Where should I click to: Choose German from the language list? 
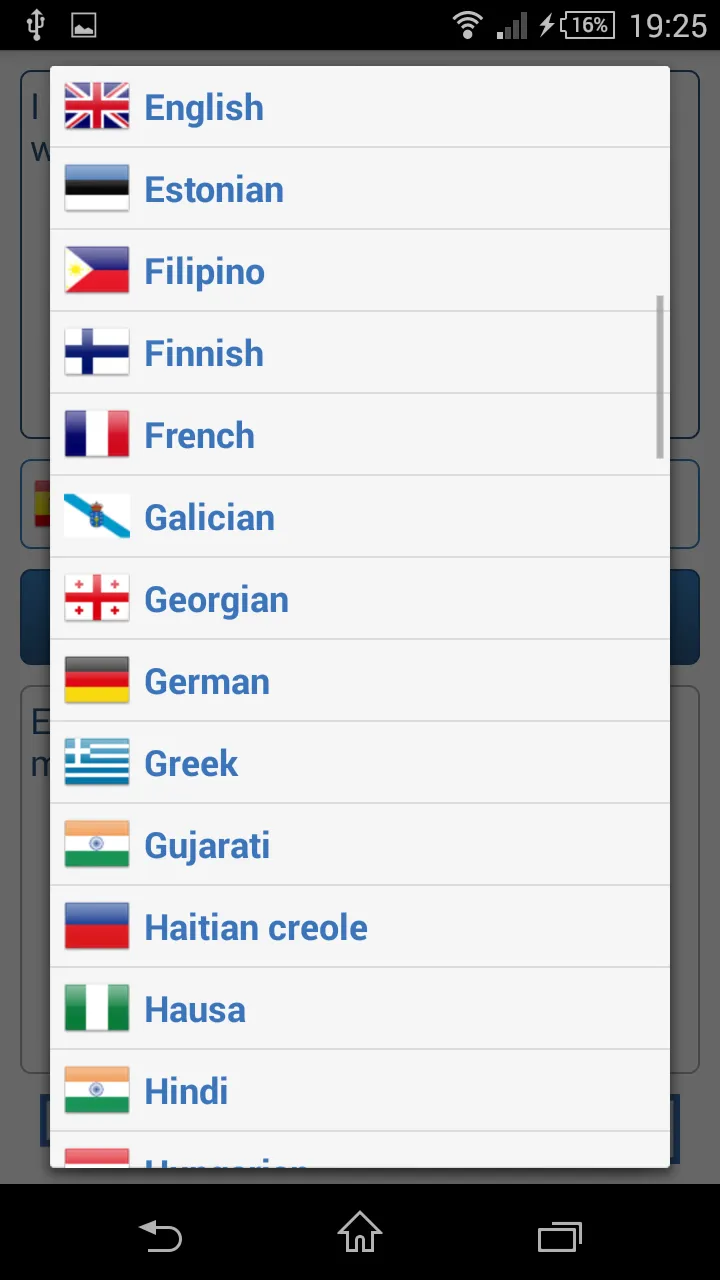[x=360, y=681]
